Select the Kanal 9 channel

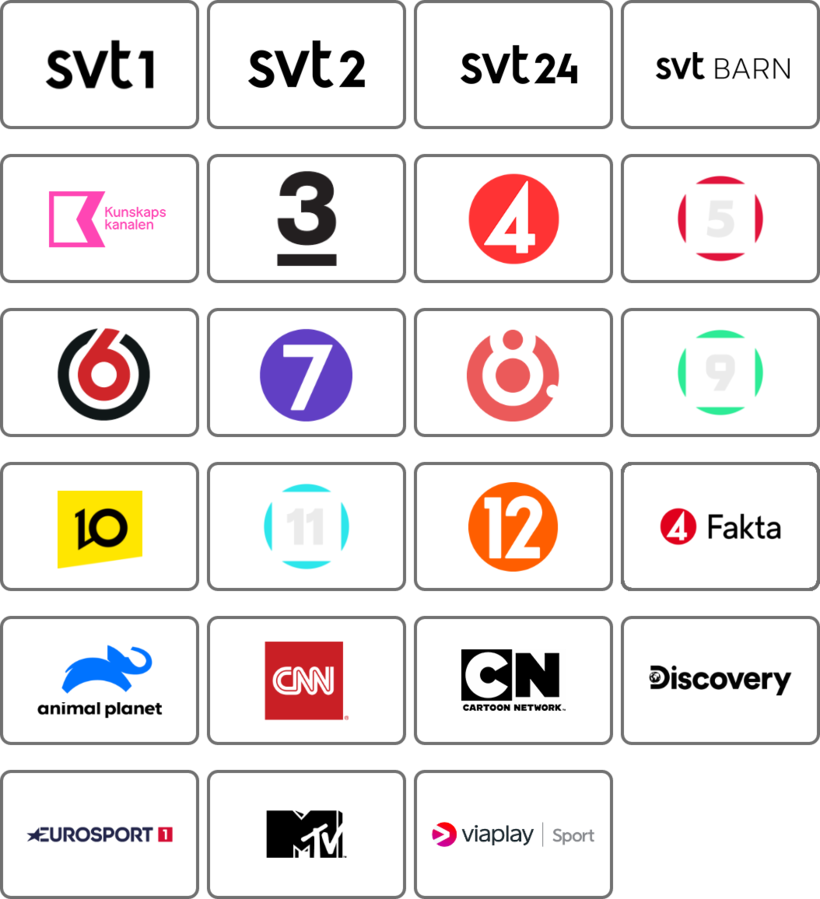tap(720, 373)
